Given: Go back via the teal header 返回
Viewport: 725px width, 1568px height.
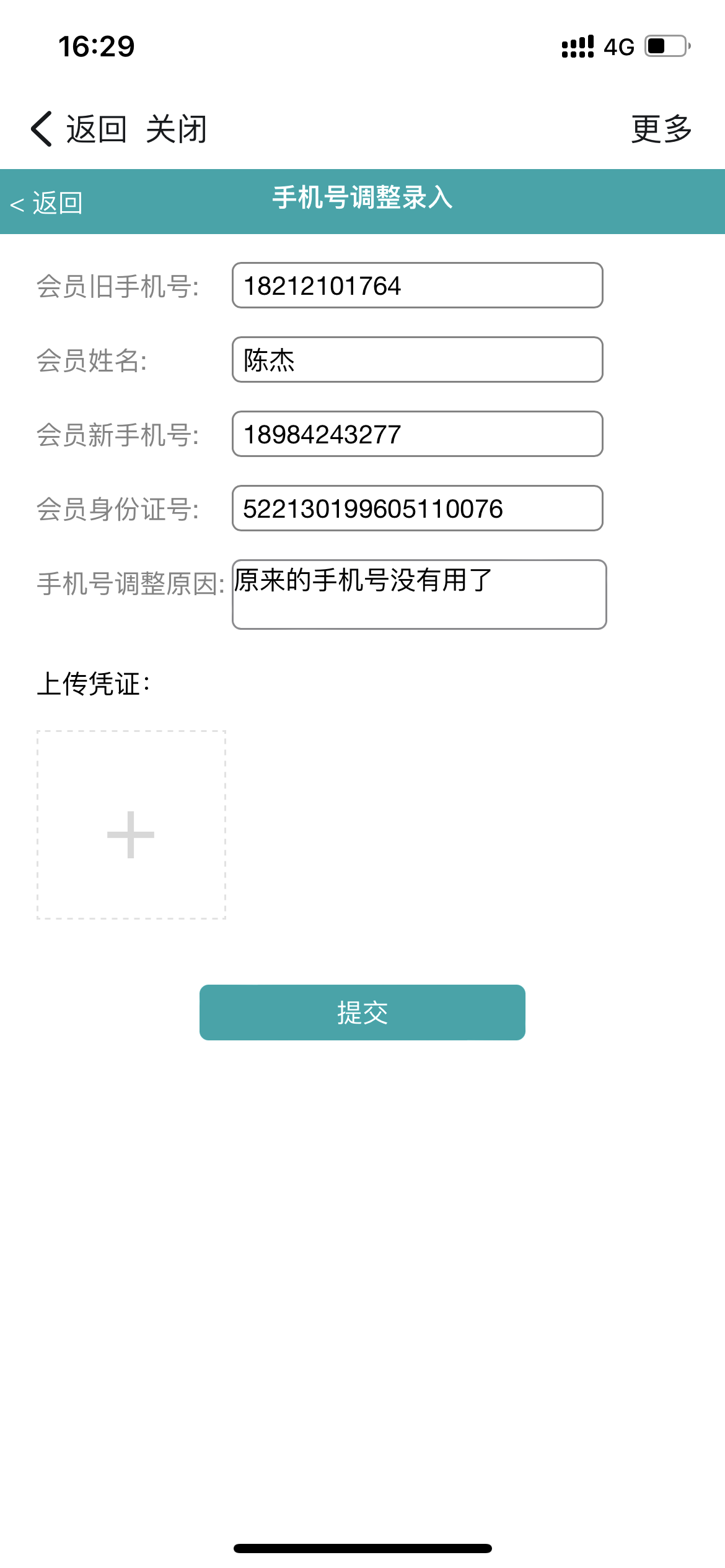Looking at the screenshot, I should [47, 203].
